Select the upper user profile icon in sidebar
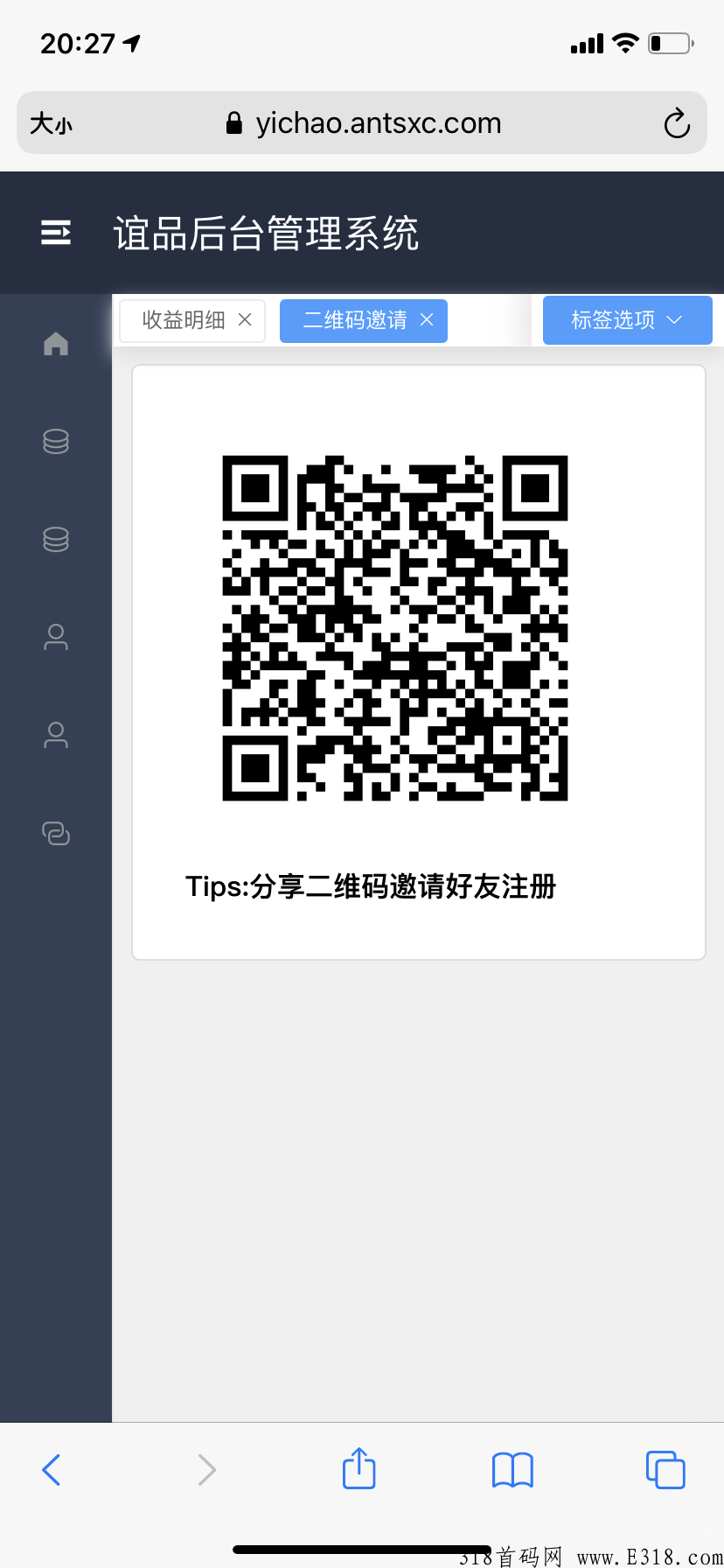The width and height of the screenshot is (724, 1568). [55, 637]
